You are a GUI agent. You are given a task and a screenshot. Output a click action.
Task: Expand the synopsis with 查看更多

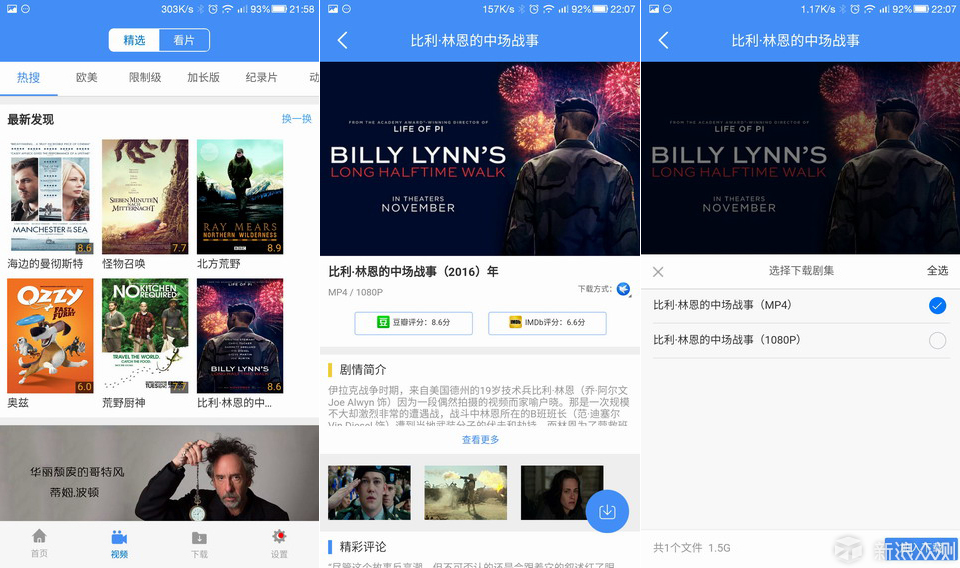pos(480,440)
